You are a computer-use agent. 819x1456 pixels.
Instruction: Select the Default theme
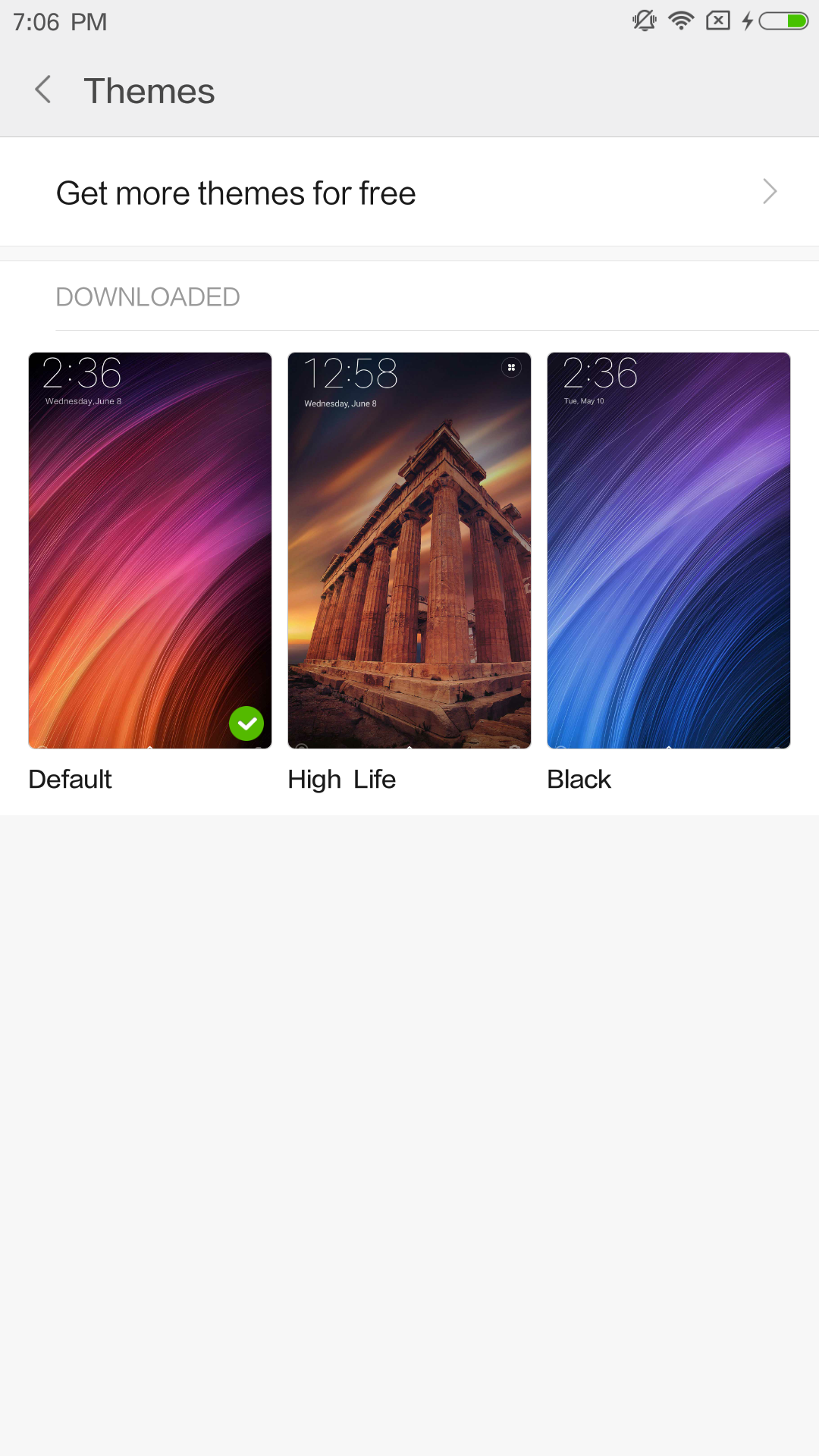pyautogui.click(x=150, y=551)
